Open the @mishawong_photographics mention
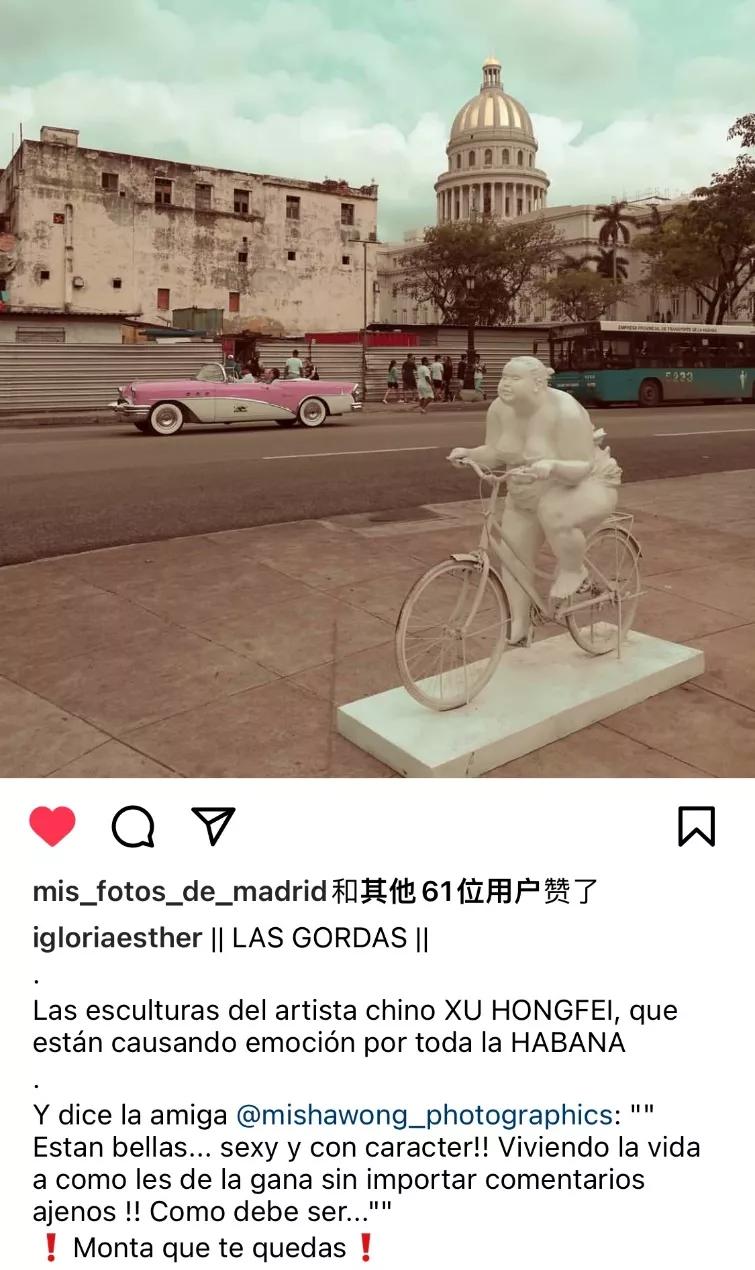This screenshot has width=755, height=1270. [x=422, y=1114]
